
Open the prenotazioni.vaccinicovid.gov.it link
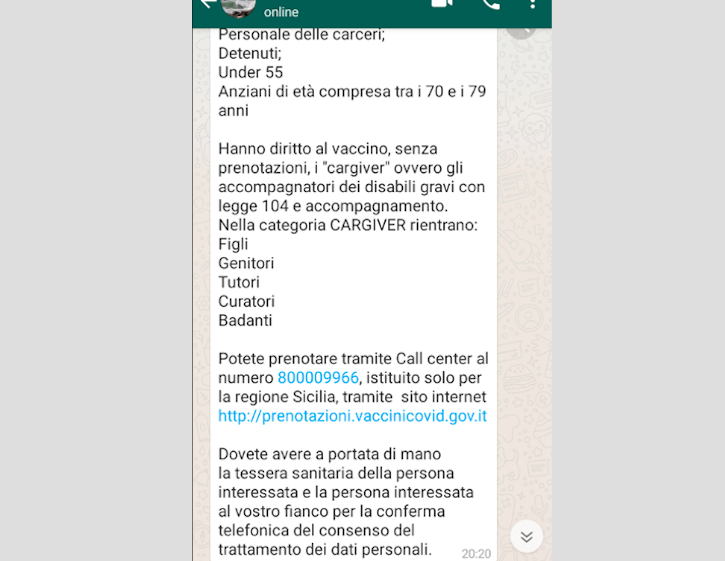click(352, 416)
